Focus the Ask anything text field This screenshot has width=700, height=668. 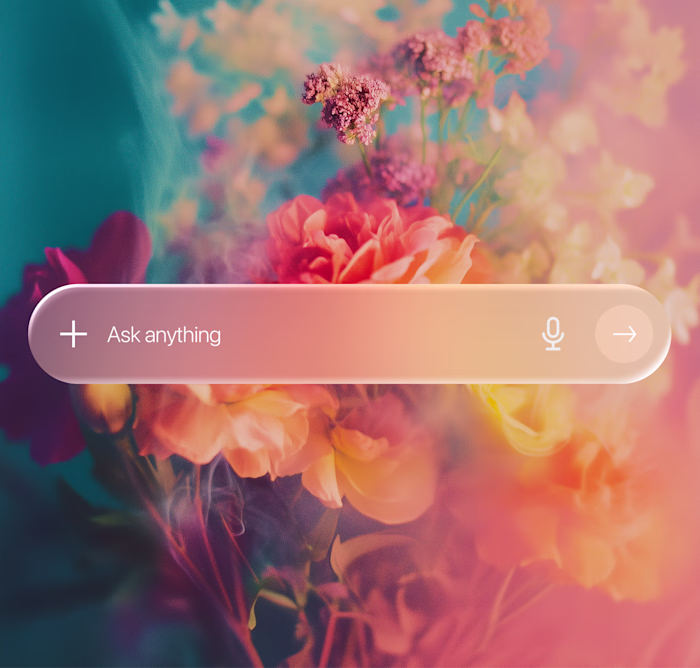coord(300,334)
